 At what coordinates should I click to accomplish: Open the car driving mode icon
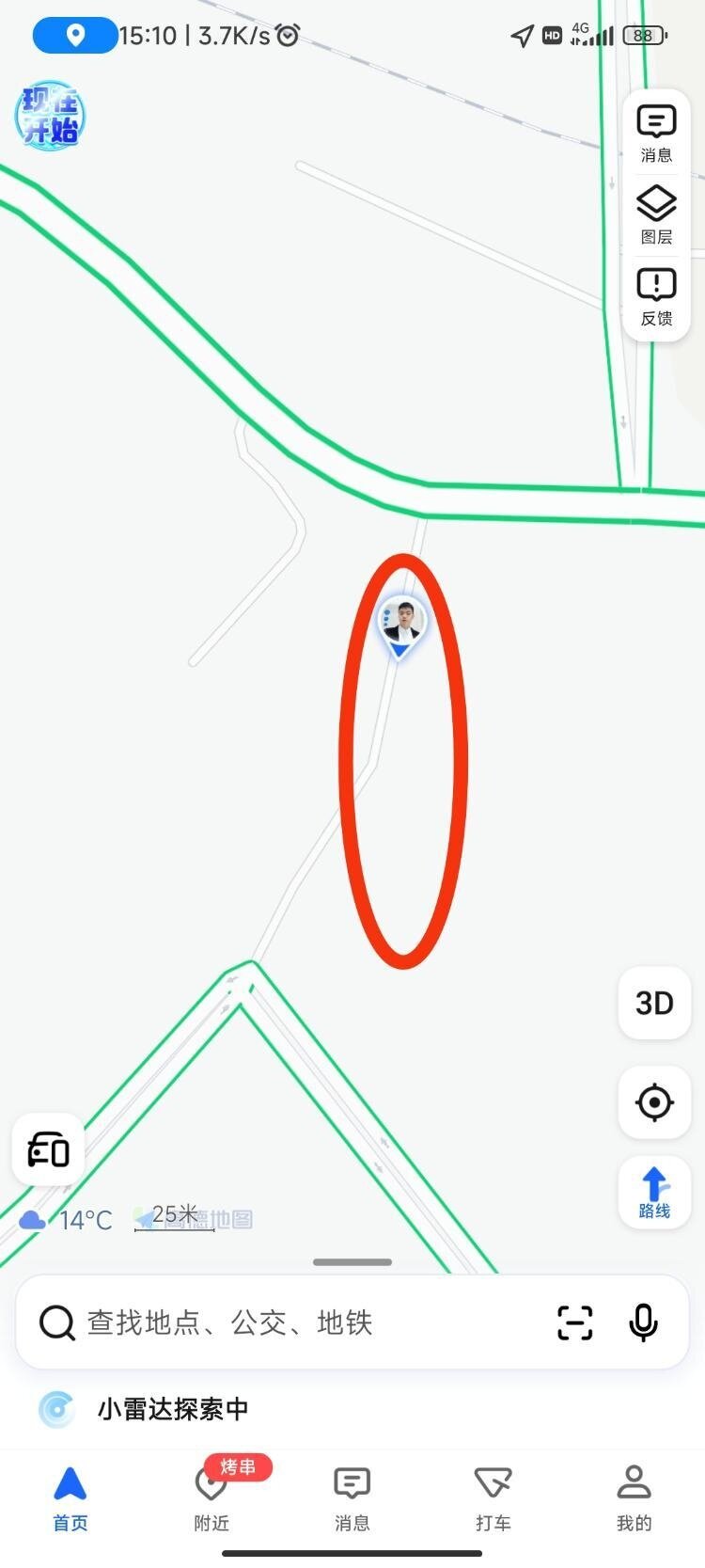[x=48, y=1149]
